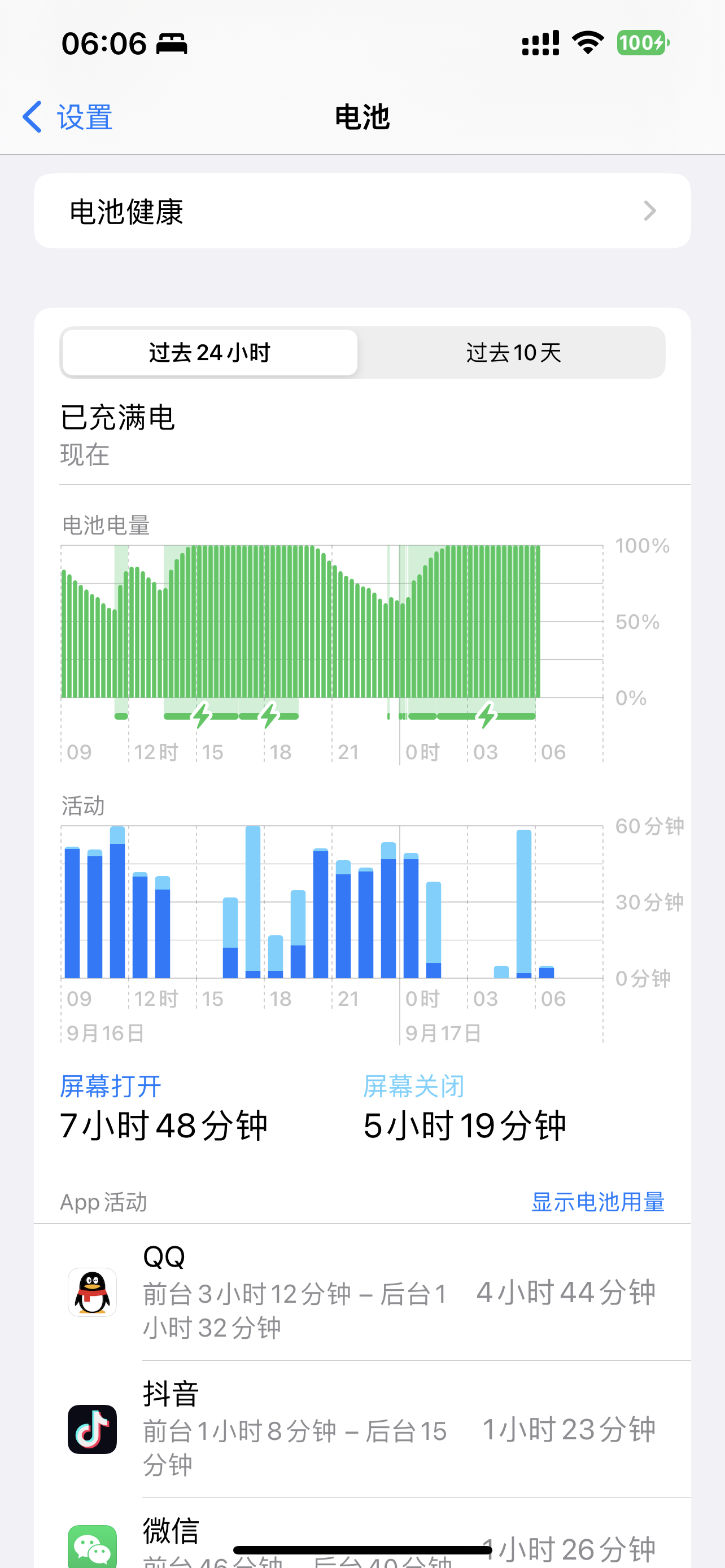The height and width of the screenshot is (1568, 725).
Task: Select the 过去24小时 segment
Action: tap(210, 352)
